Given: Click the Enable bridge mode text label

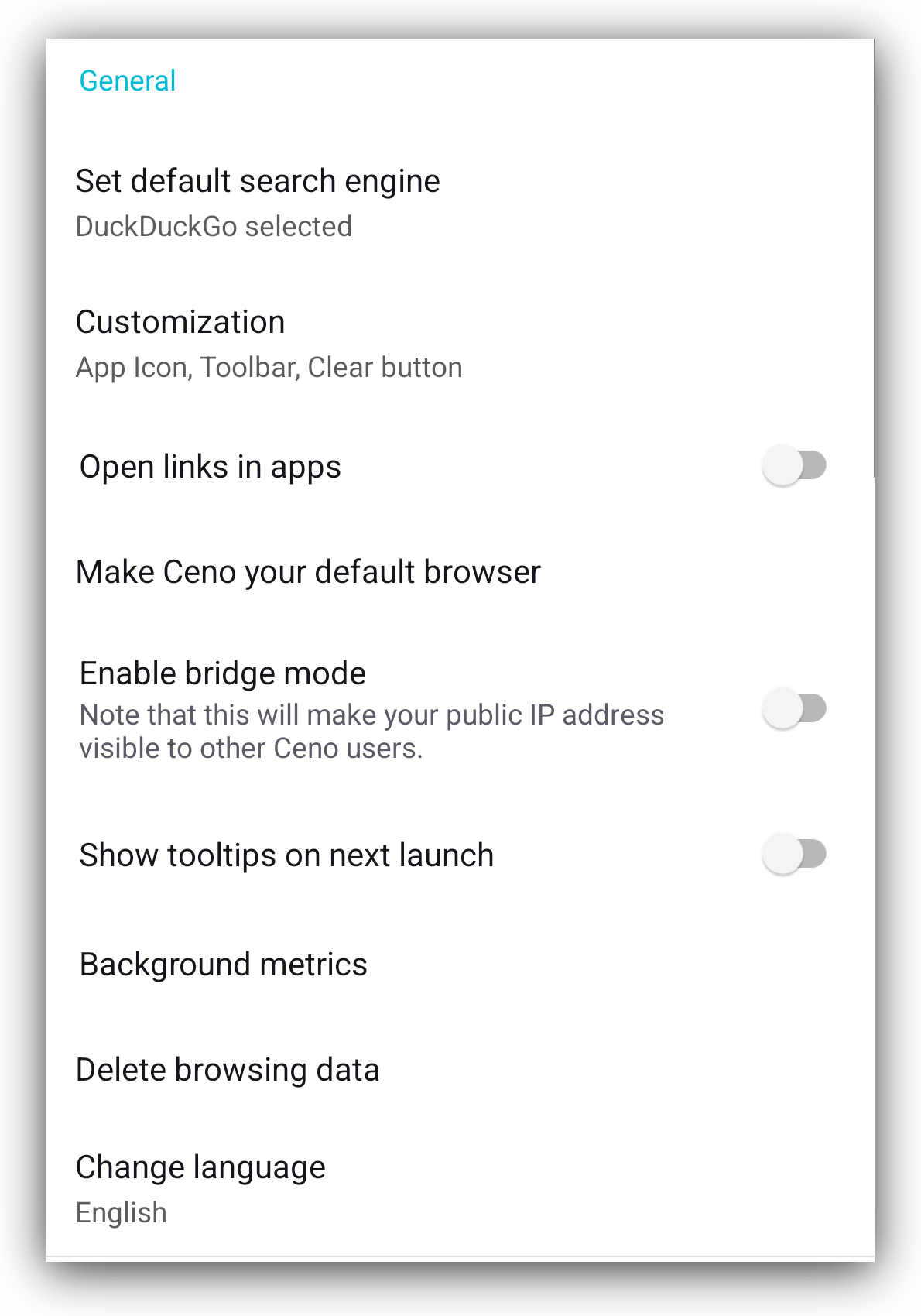Looking at the screenshot, I should [221, 672].
